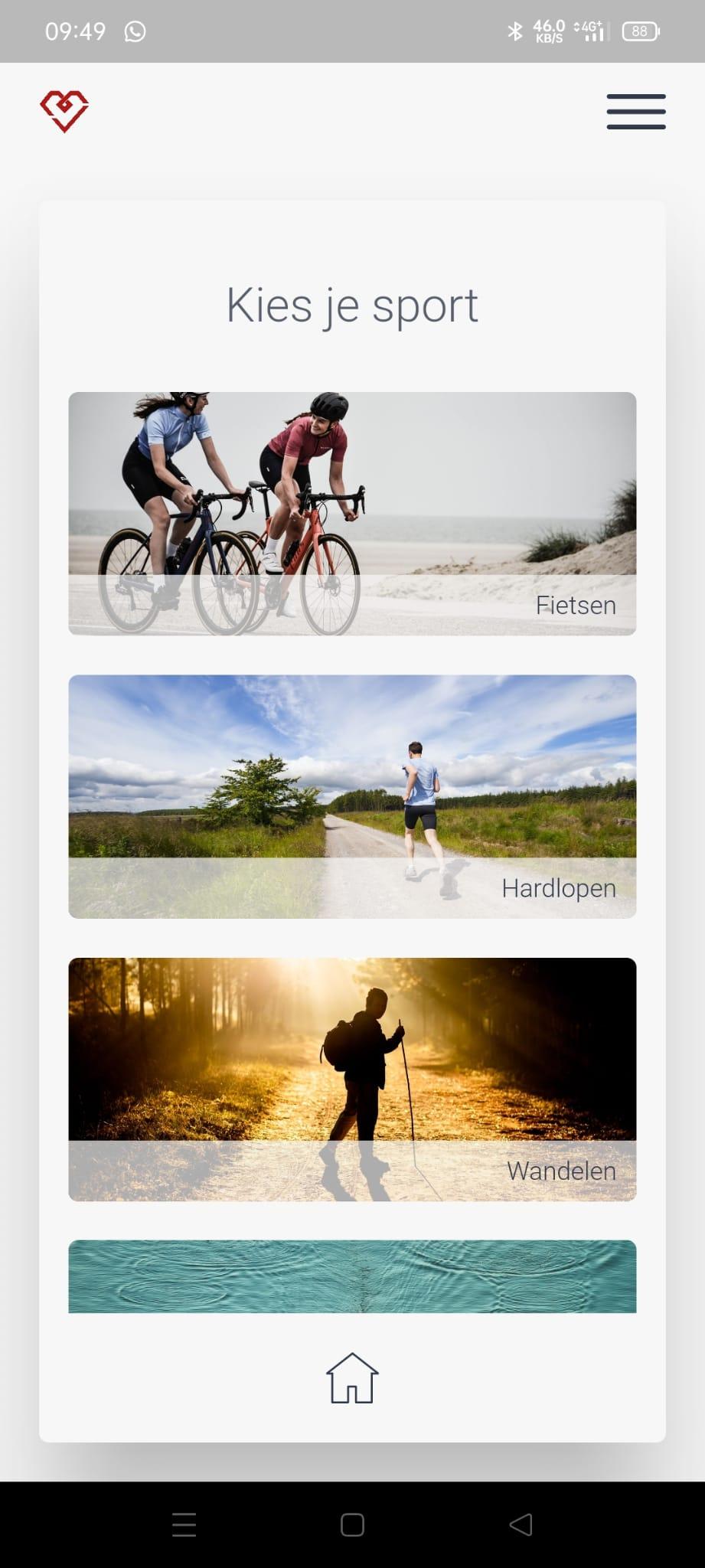Go to the app home screen icon
Viewport: 705px width, 1568px height.
pos(352,1378)
